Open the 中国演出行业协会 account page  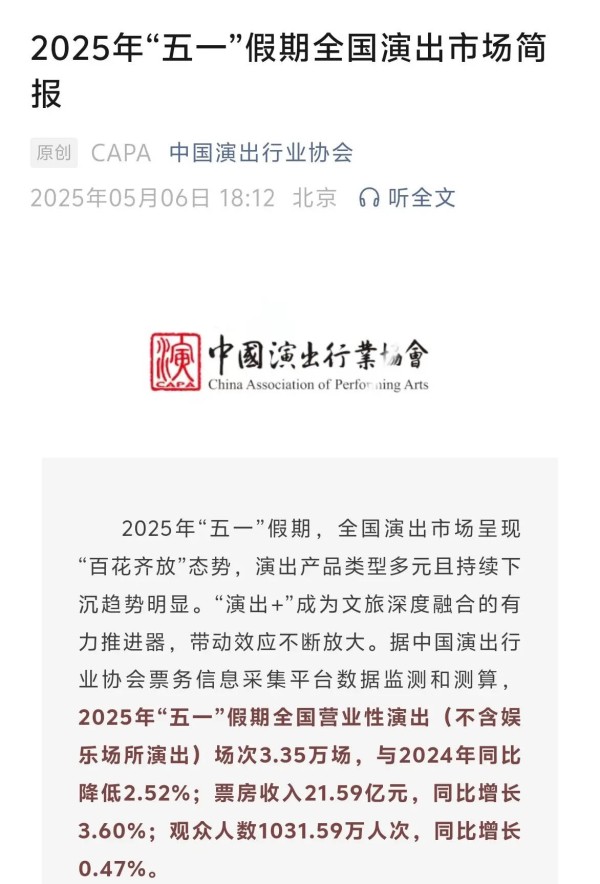[261, 153]
